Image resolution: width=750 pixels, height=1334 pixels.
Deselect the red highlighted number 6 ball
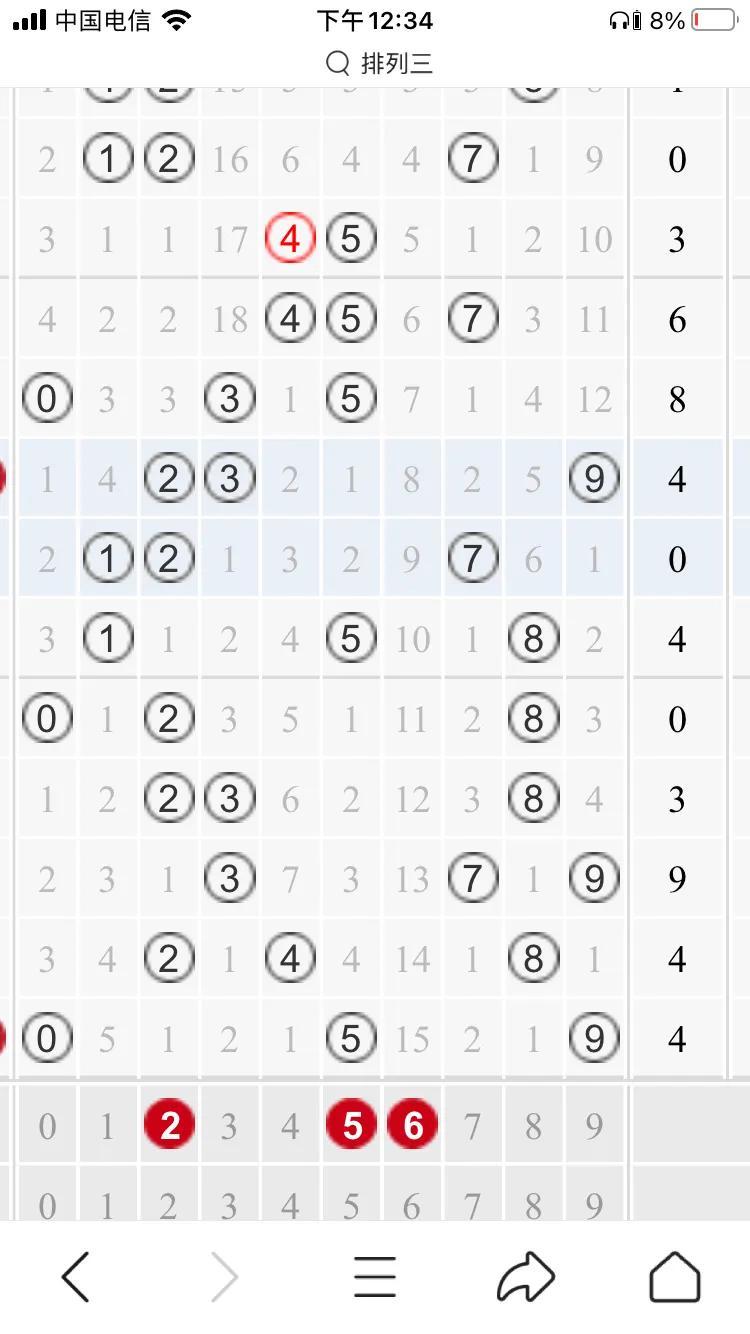point(412,1126)
